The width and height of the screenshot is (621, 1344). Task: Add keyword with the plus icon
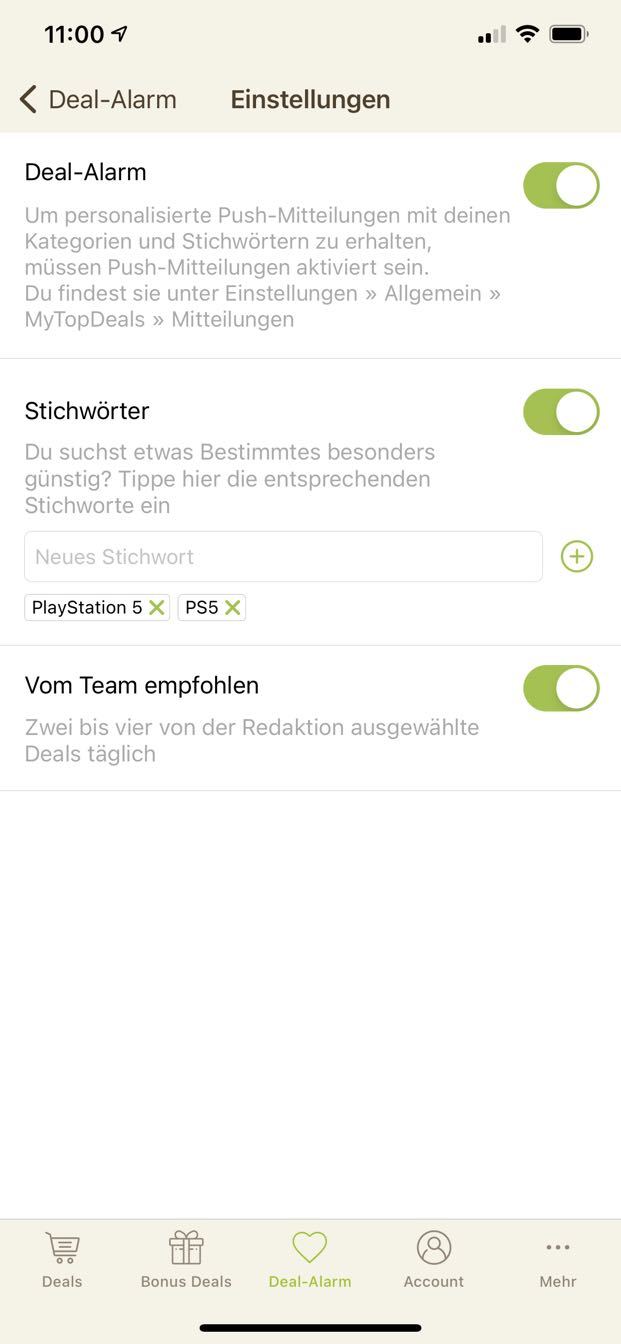pos(577,557)
